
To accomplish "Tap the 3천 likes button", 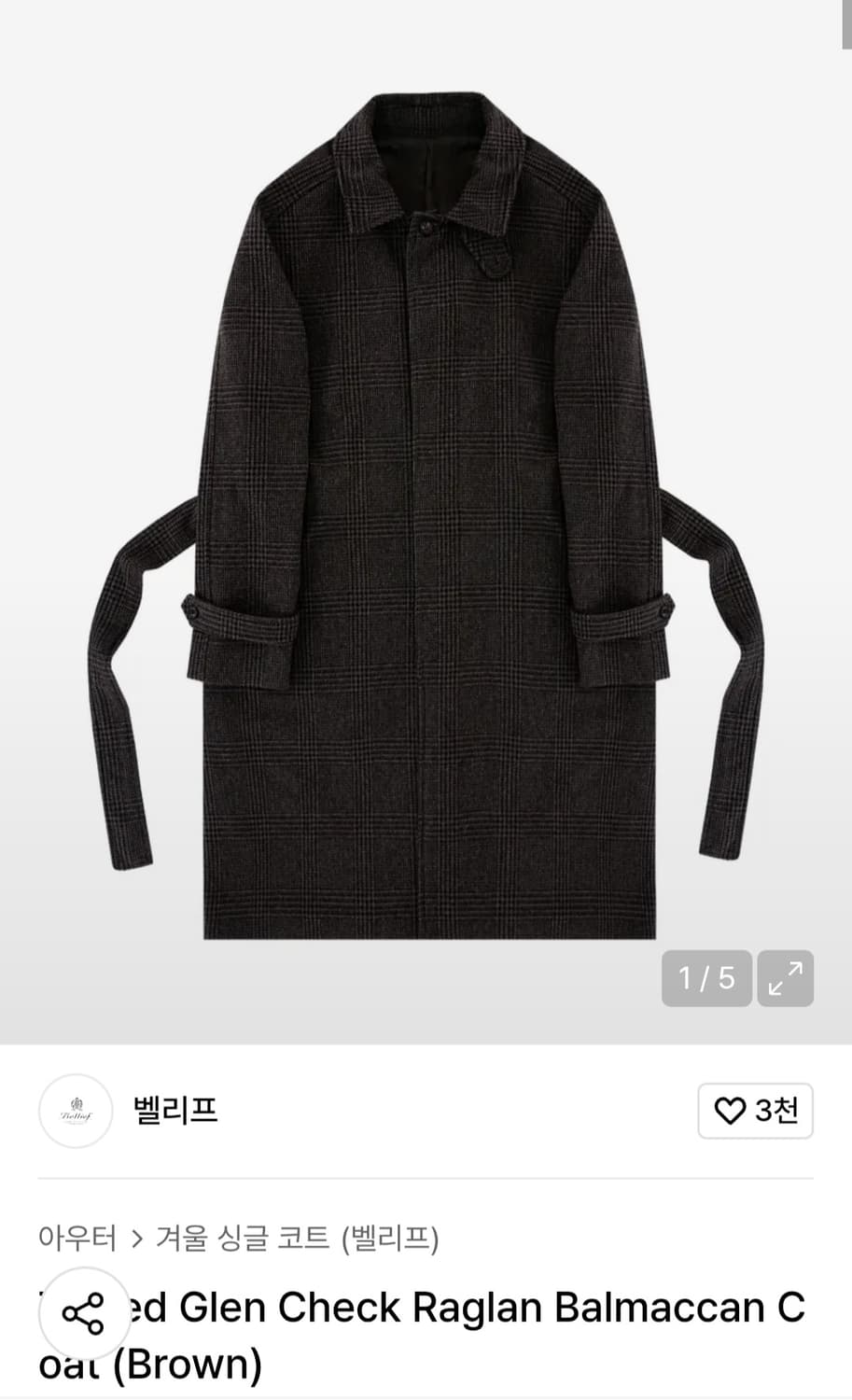I will point(755,1112).
